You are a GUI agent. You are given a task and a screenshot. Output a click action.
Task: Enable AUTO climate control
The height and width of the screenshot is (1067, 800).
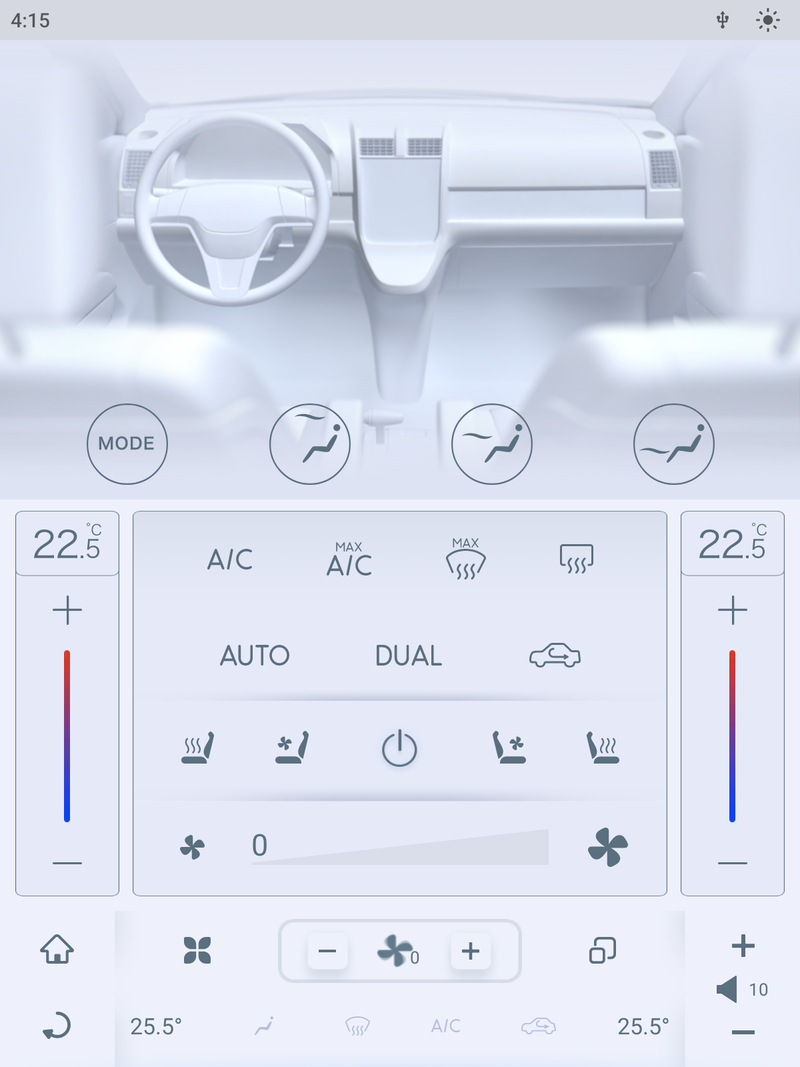pyautogui.click(x=254, y=656)
